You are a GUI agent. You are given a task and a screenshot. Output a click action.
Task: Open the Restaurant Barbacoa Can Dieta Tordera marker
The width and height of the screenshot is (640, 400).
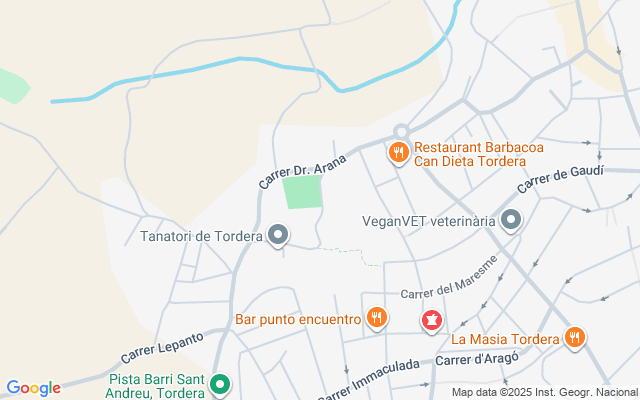click(x=398, y=153)
